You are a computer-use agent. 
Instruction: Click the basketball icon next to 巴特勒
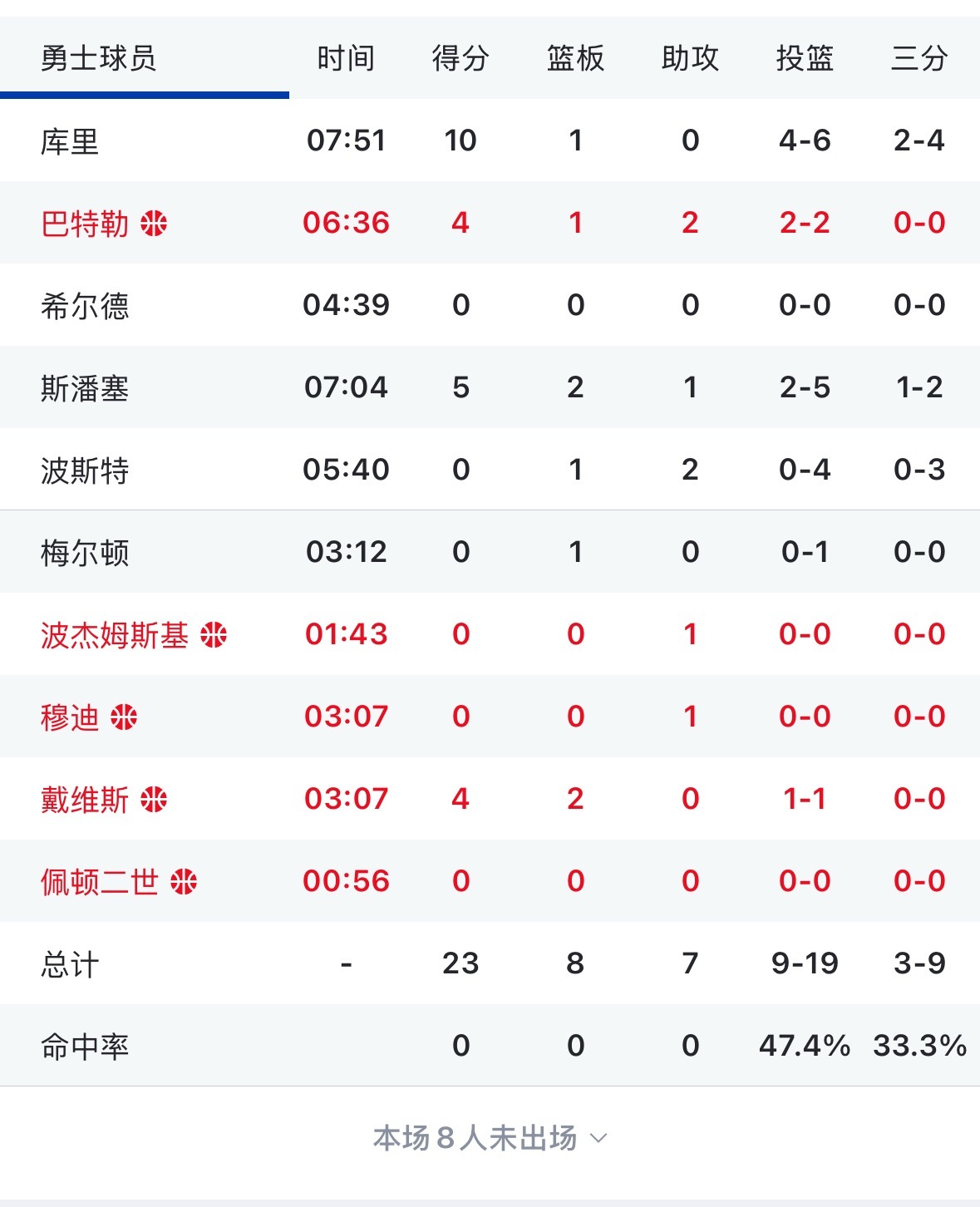pos(154,221)
